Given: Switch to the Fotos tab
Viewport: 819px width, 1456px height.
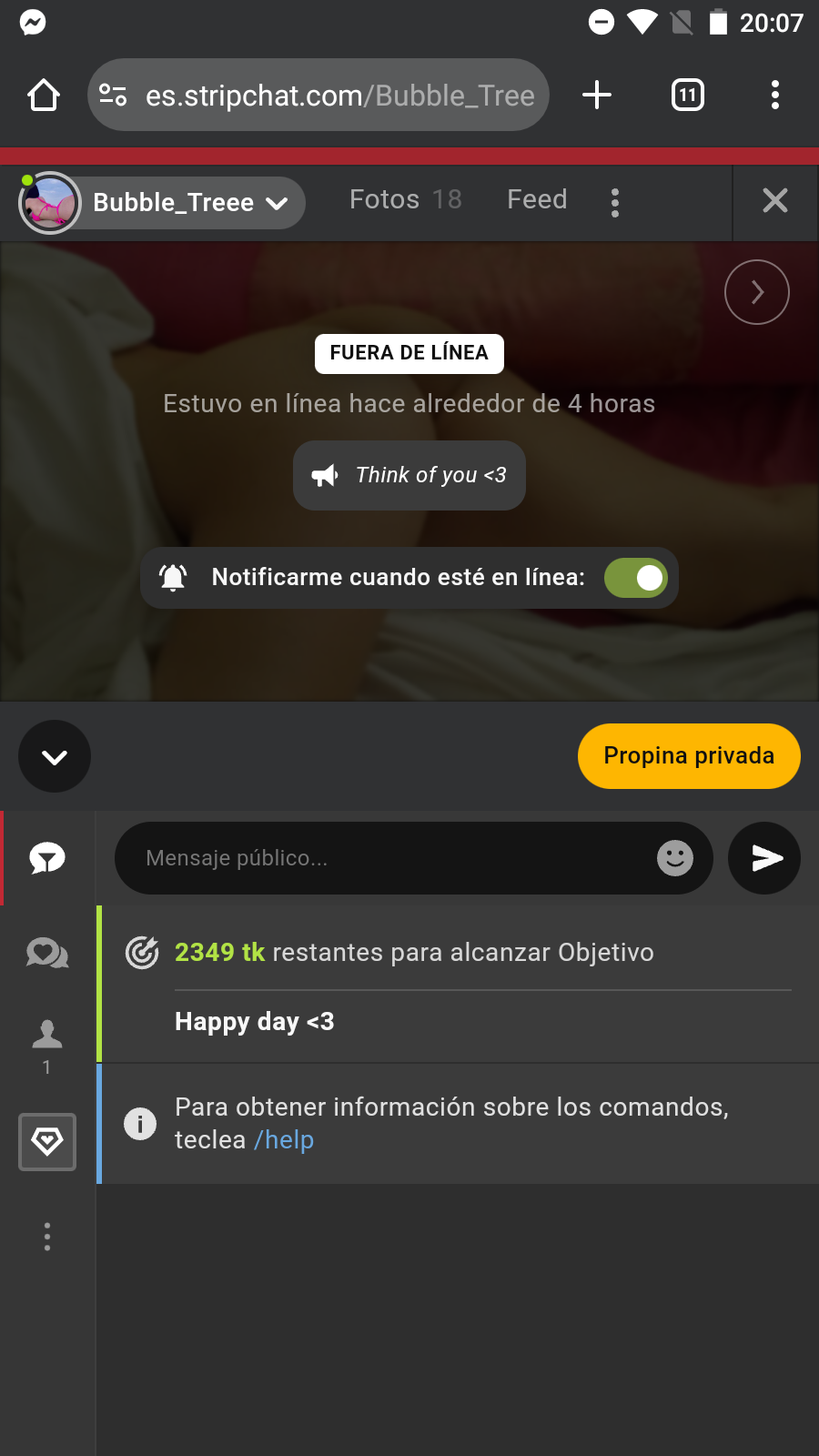Looking at the screenshot, I should pos(405,199).
